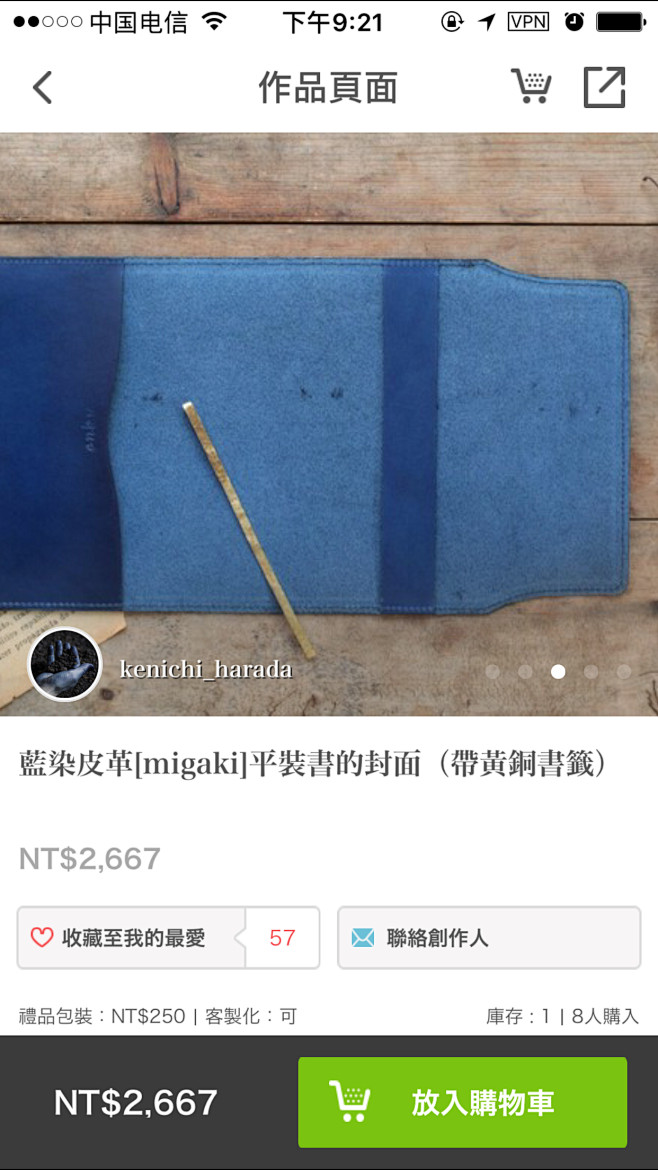Open kenichi_harada's designer profile
This screenshot has height=1170, width=658.
click(66, 665)
